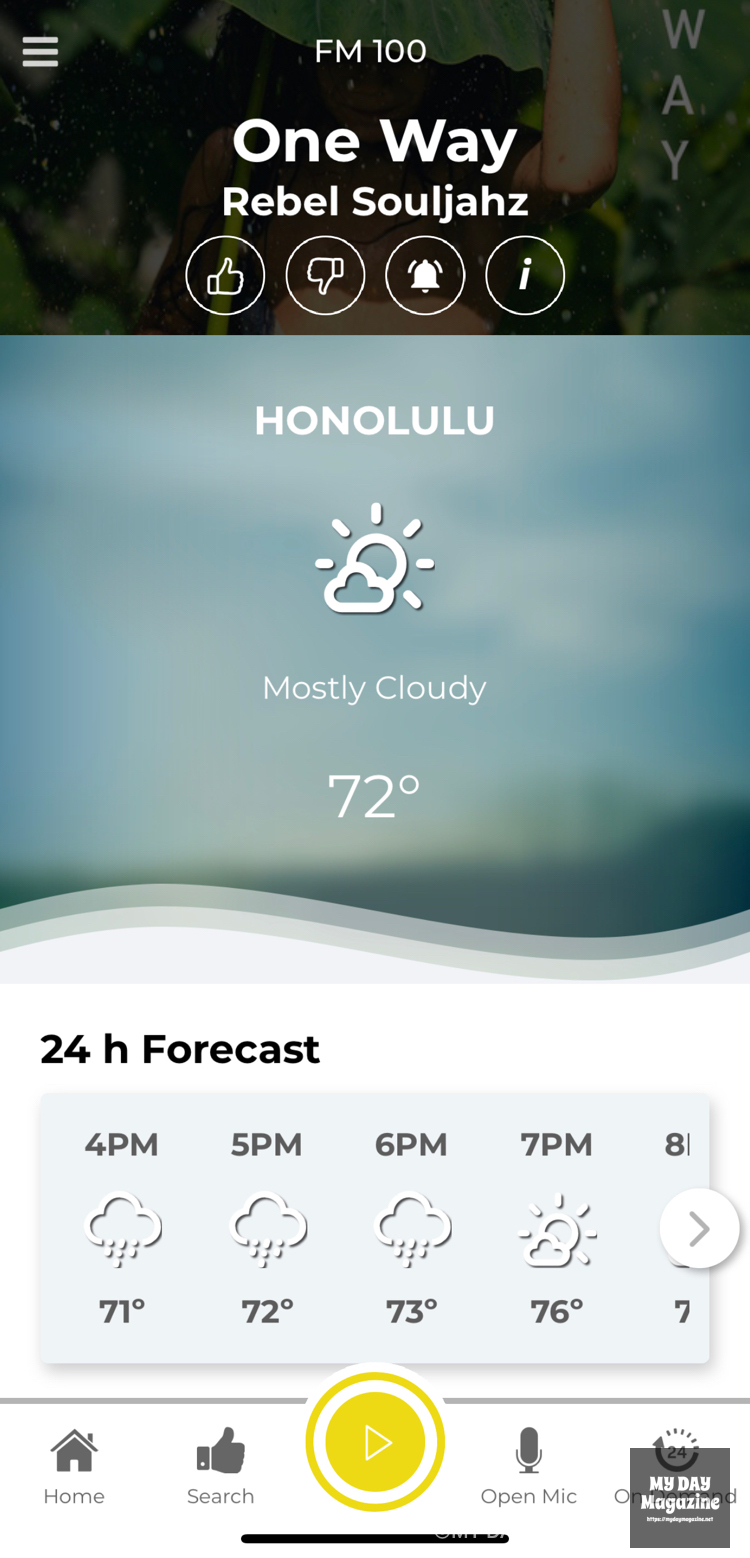Set an alert with the bell icon

(425, 275)
